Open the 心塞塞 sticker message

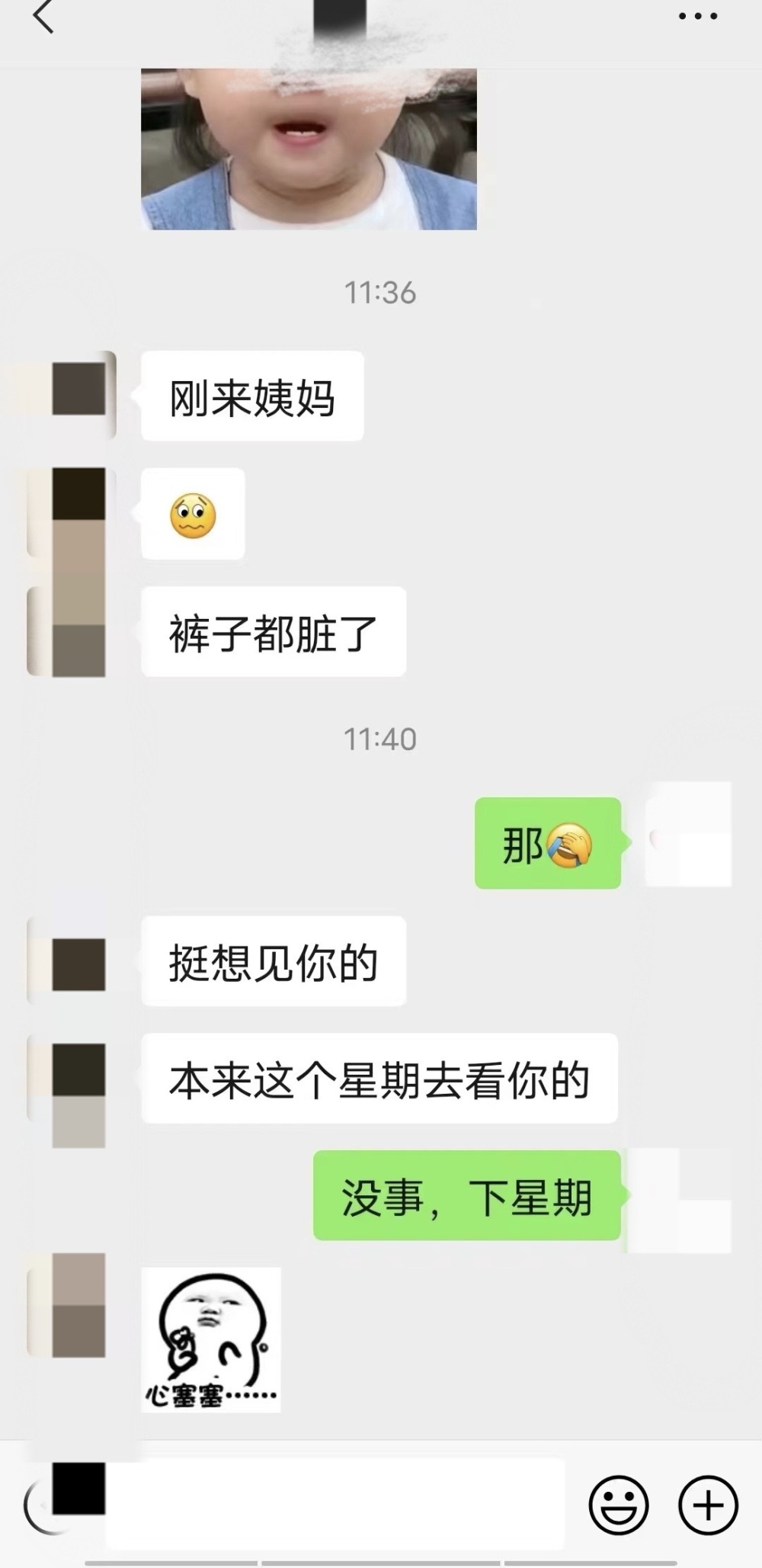(x=211, y=1339)
